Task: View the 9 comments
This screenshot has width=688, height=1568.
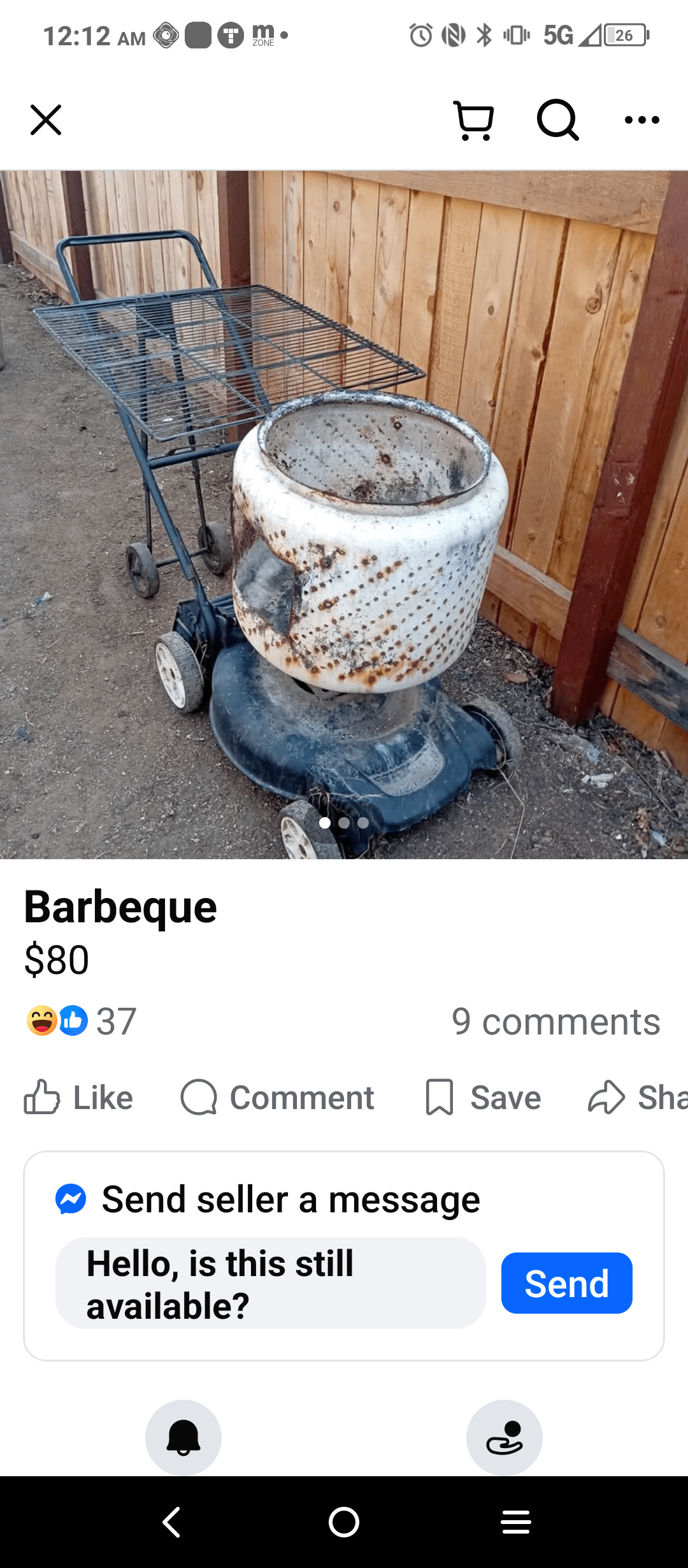Action: click(x=555, y=1022)
